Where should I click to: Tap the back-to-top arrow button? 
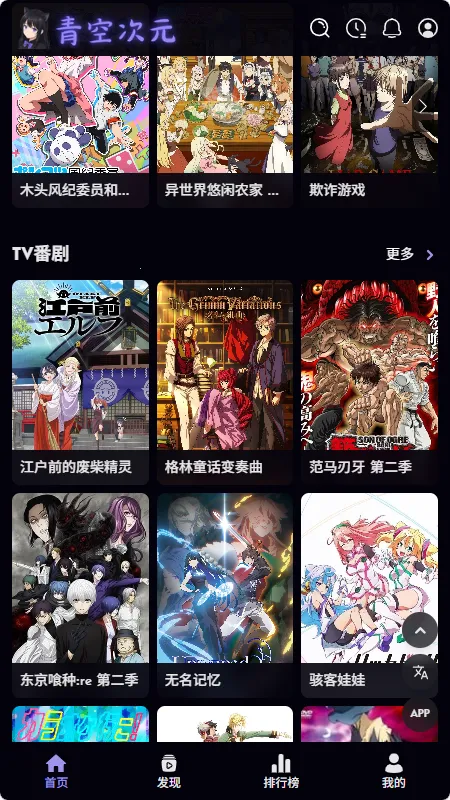(x=420, y=630)
